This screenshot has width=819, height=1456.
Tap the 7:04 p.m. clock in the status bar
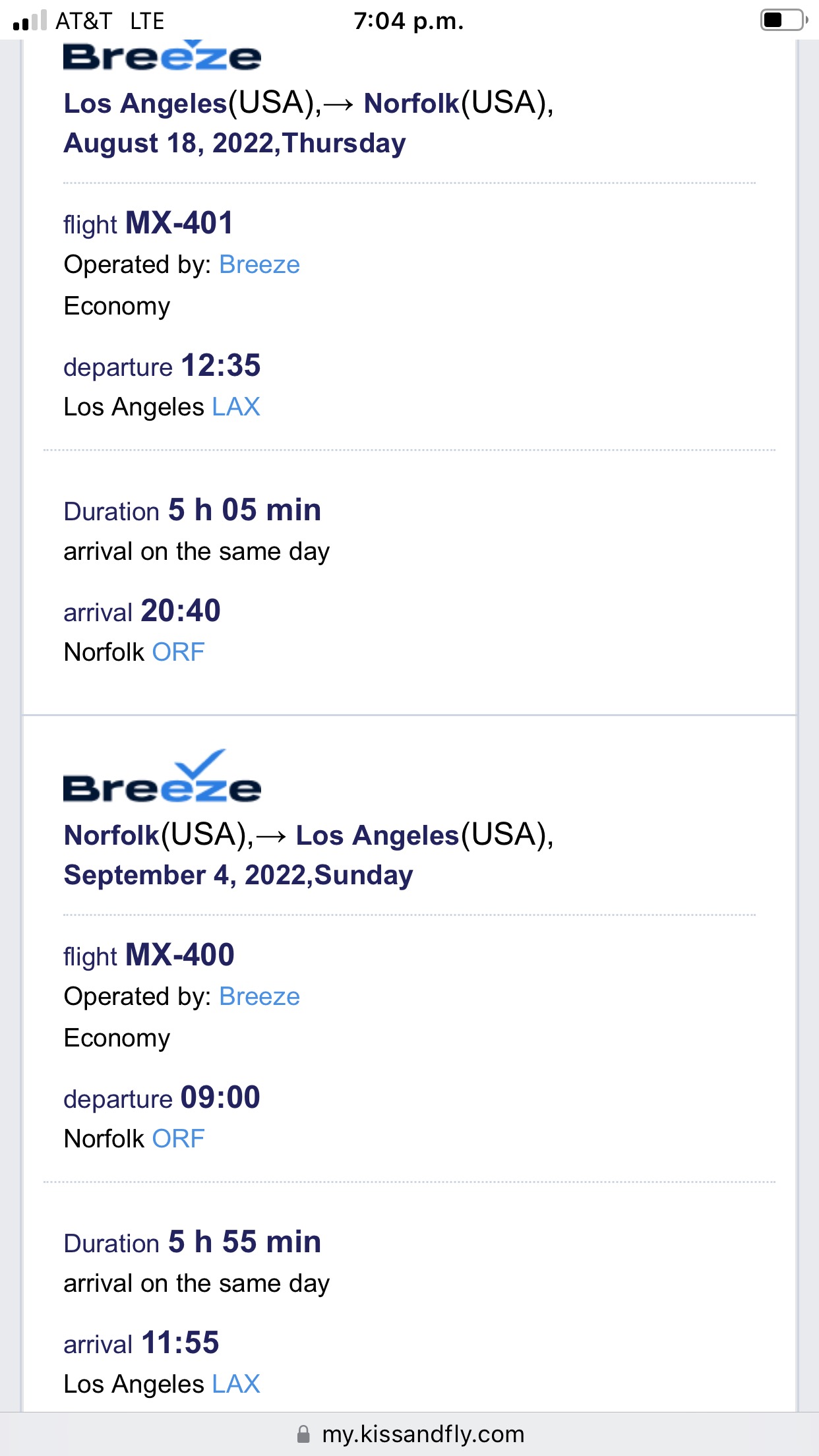click(x=409, y=20)
